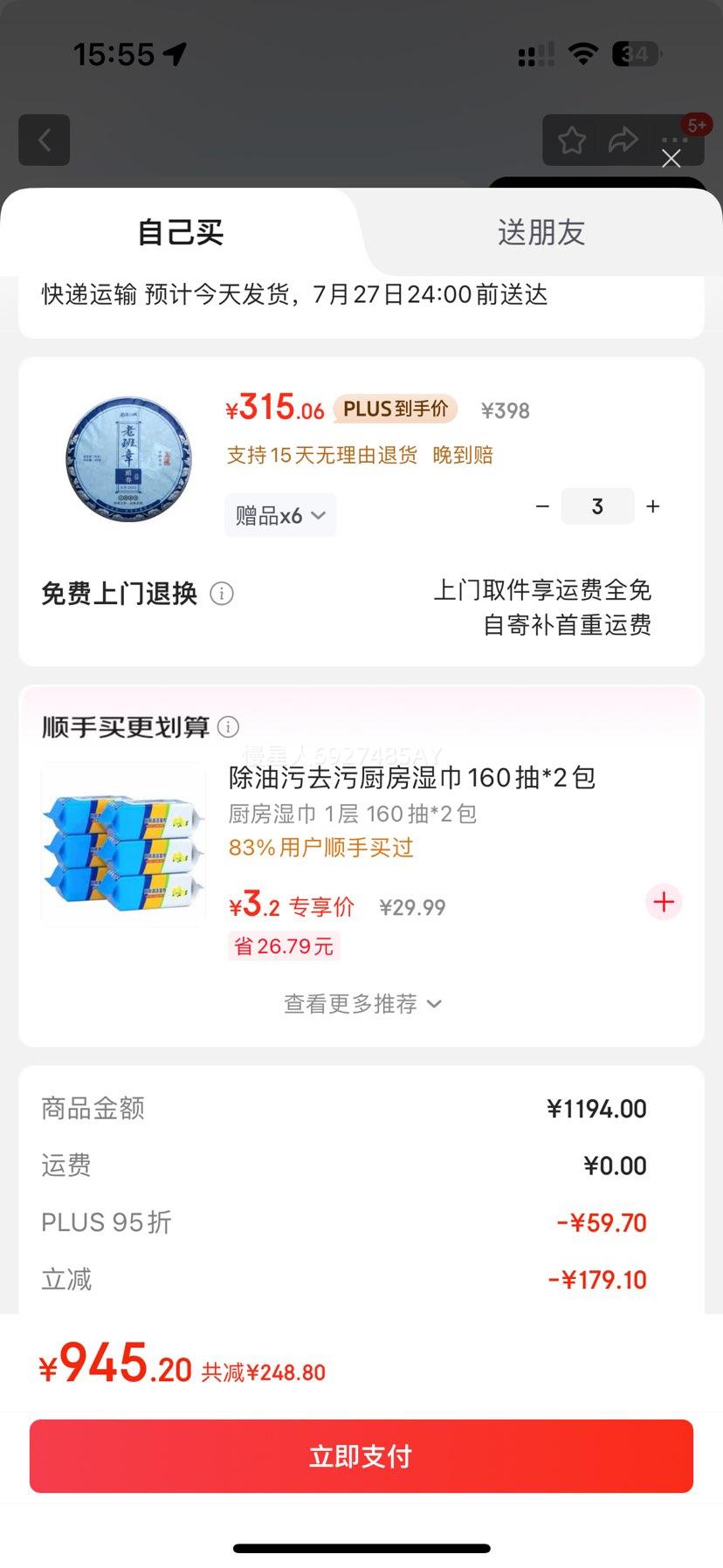Switch to the 送朋友 tab
The height and width of the screenshot is (1568, 723).
(541, 232)
